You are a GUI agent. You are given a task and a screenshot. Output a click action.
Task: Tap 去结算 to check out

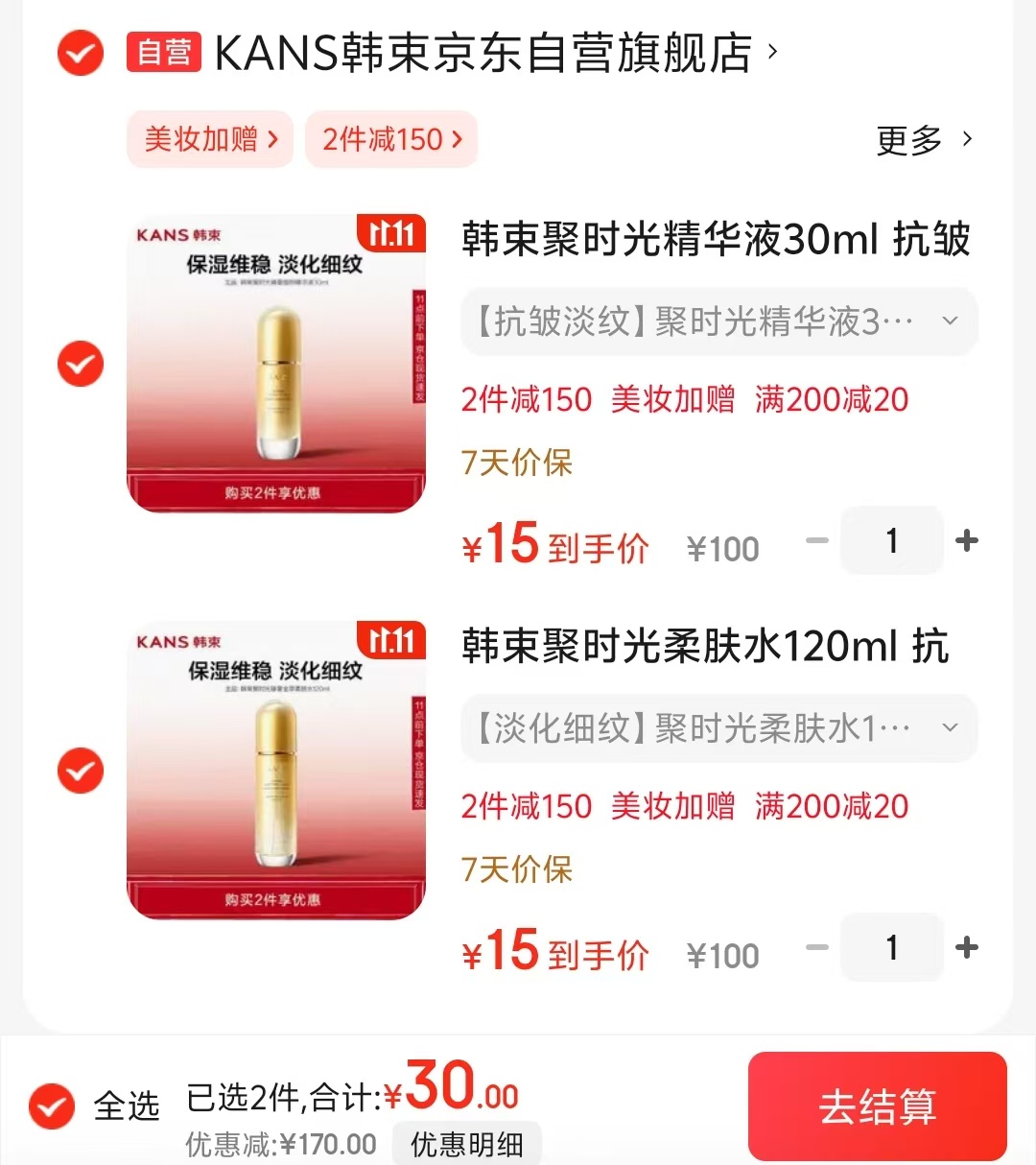(x=877, y=1106)
